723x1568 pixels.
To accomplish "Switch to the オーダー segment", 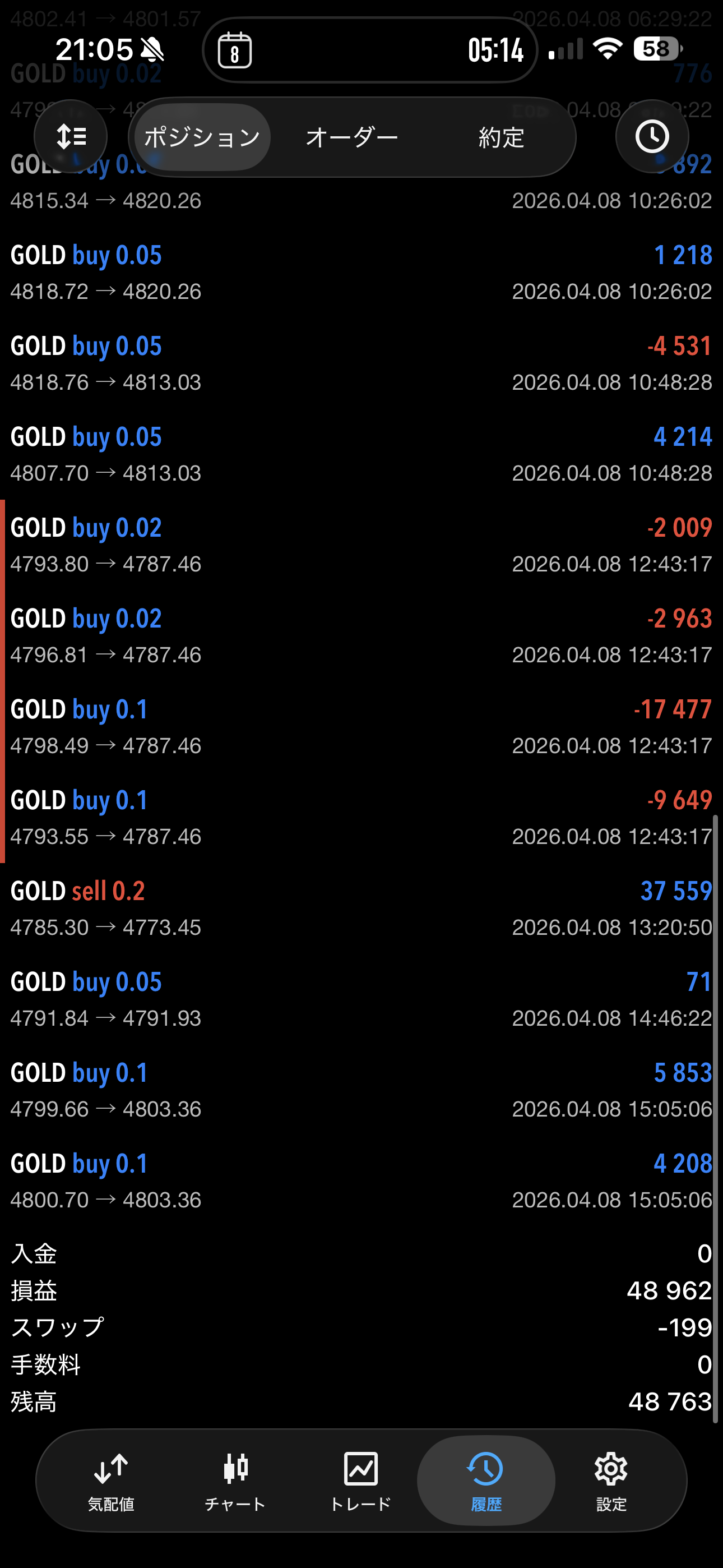I will click(352, 137).
